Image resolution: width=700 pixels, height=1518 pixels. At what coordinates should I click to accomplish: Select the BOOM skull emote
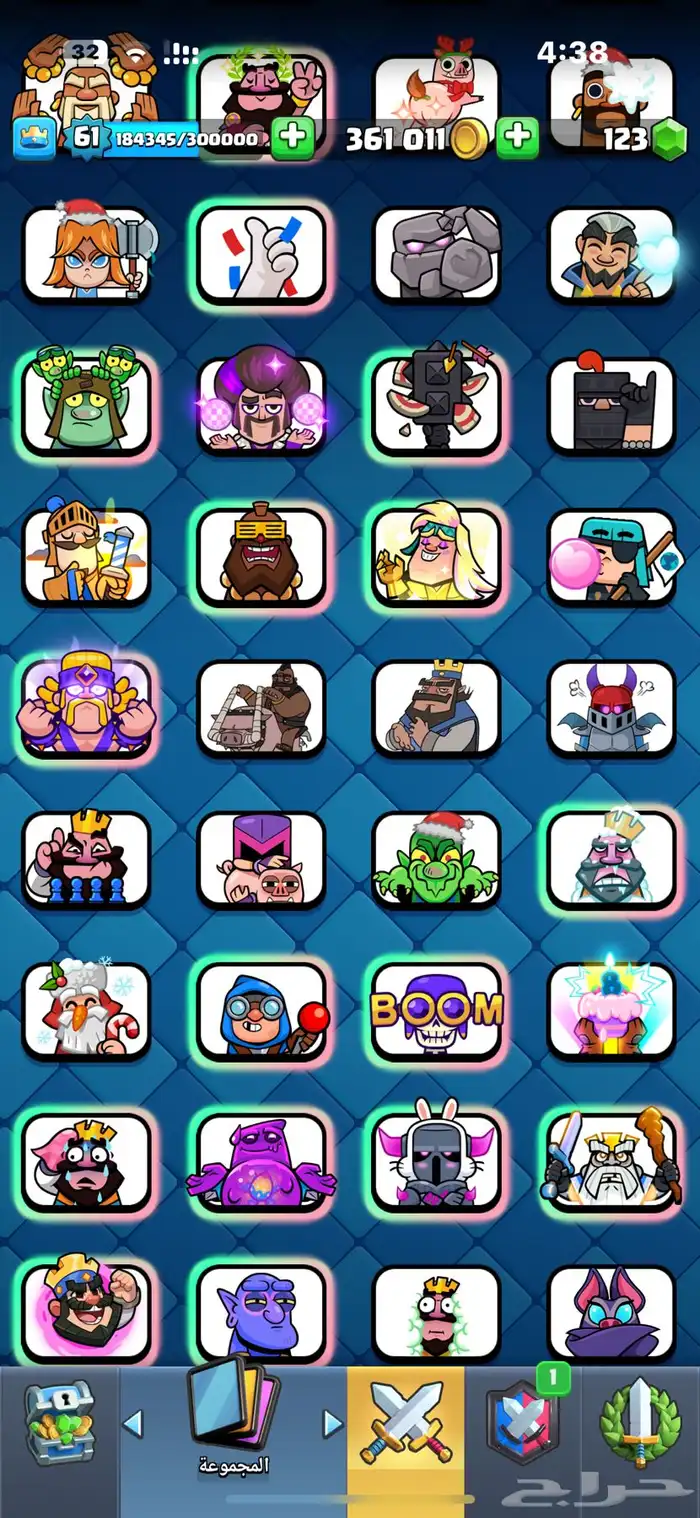437,1010
